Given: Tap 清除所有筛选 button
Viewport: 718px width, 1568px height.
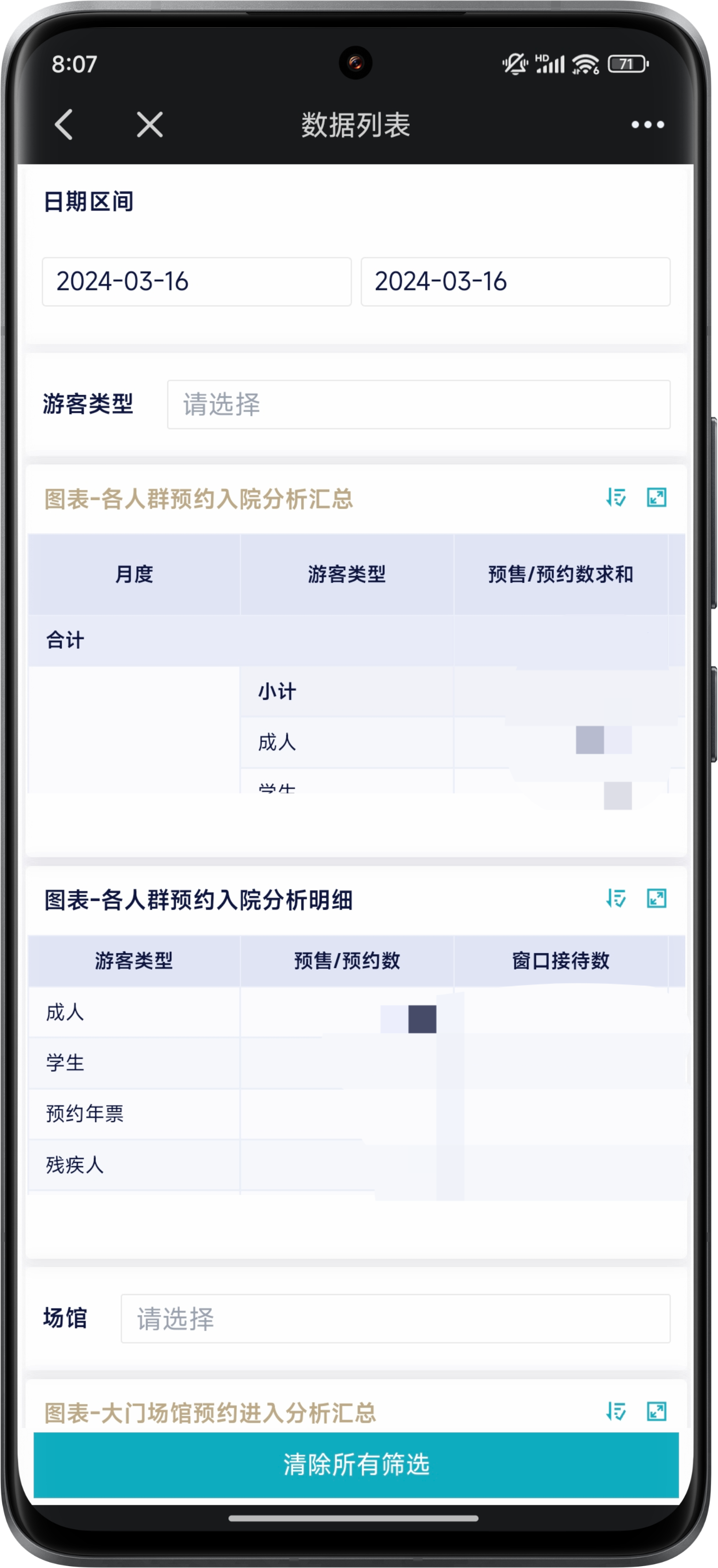Looking at the screenshot, I should point(356,1465).
